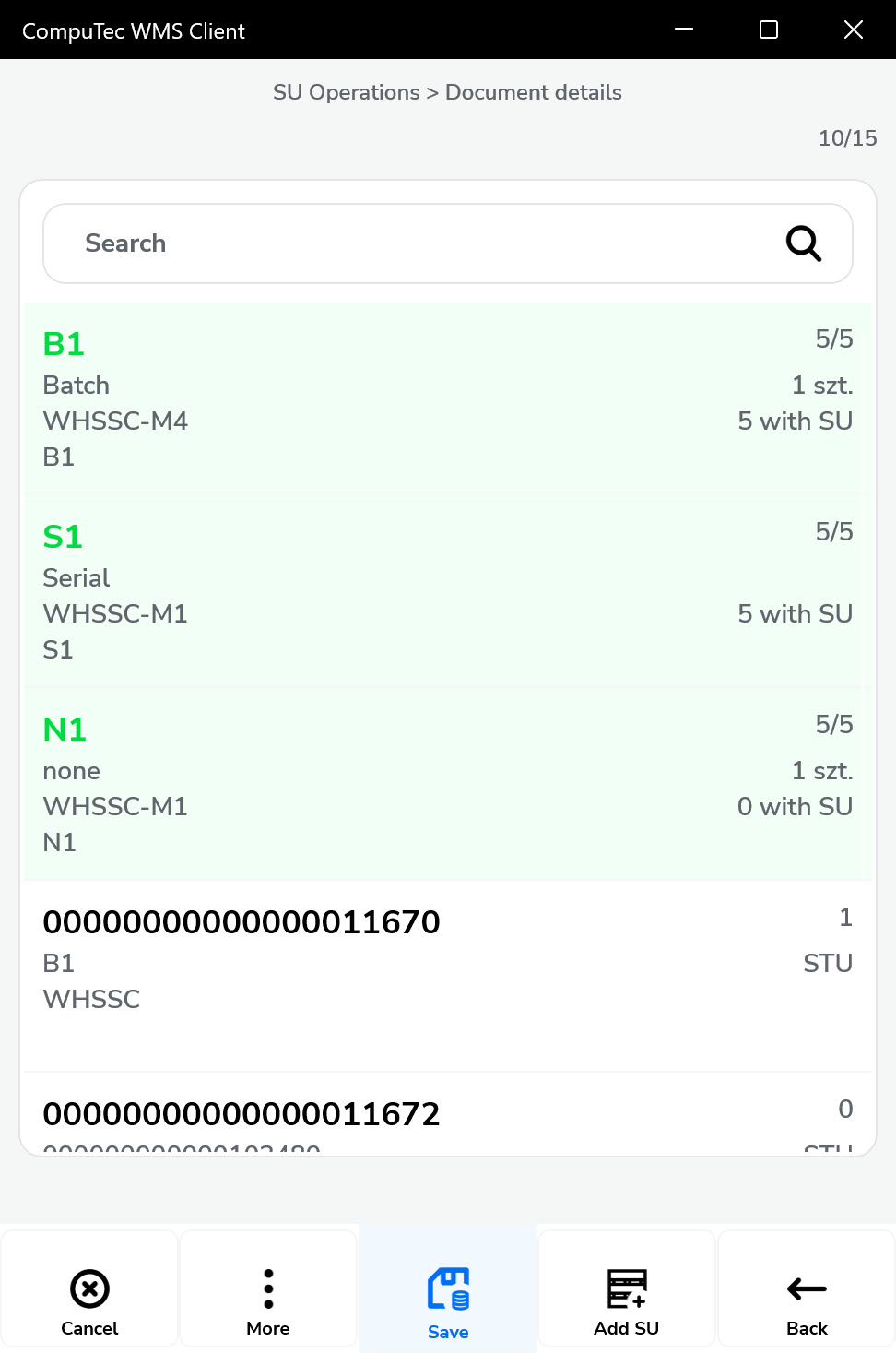Cancel the document
This screenshot has height=1353, width=896.
(89, 1300)
